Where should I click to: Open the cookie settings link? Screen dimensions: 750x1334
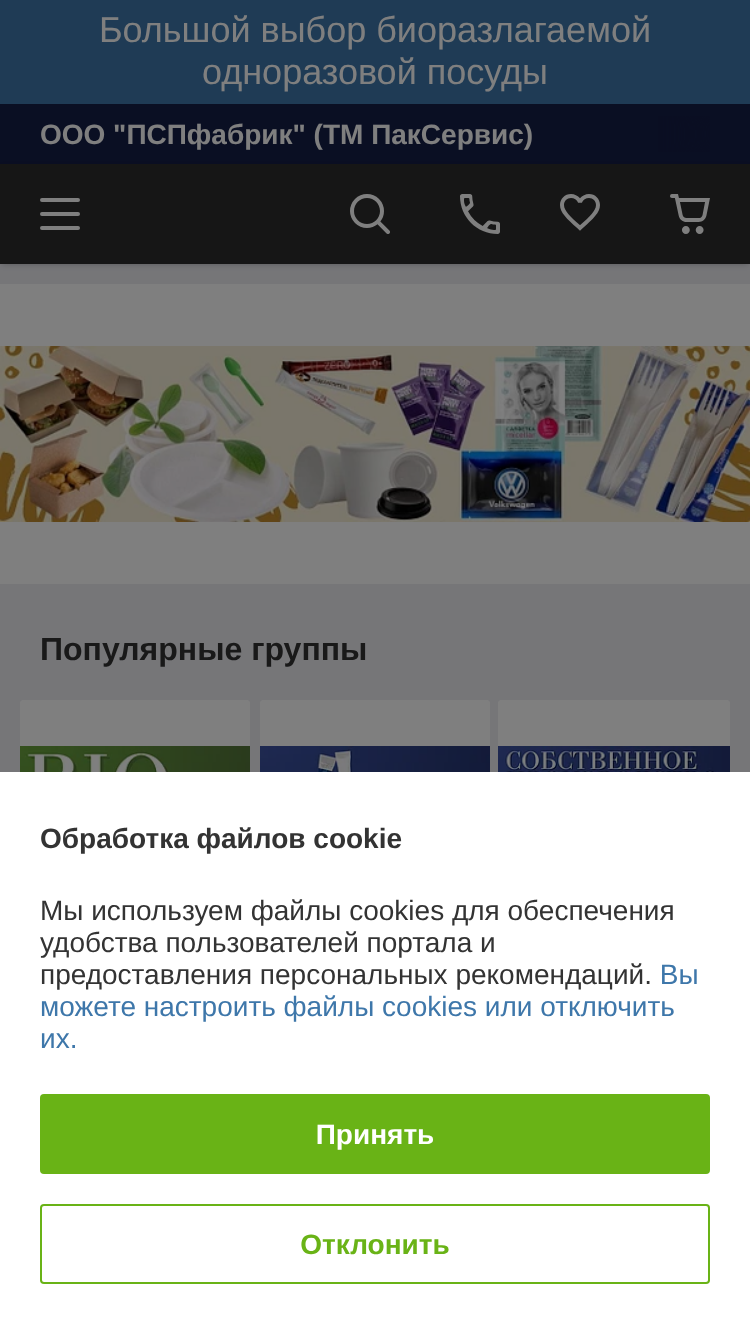coord(369,1006)
